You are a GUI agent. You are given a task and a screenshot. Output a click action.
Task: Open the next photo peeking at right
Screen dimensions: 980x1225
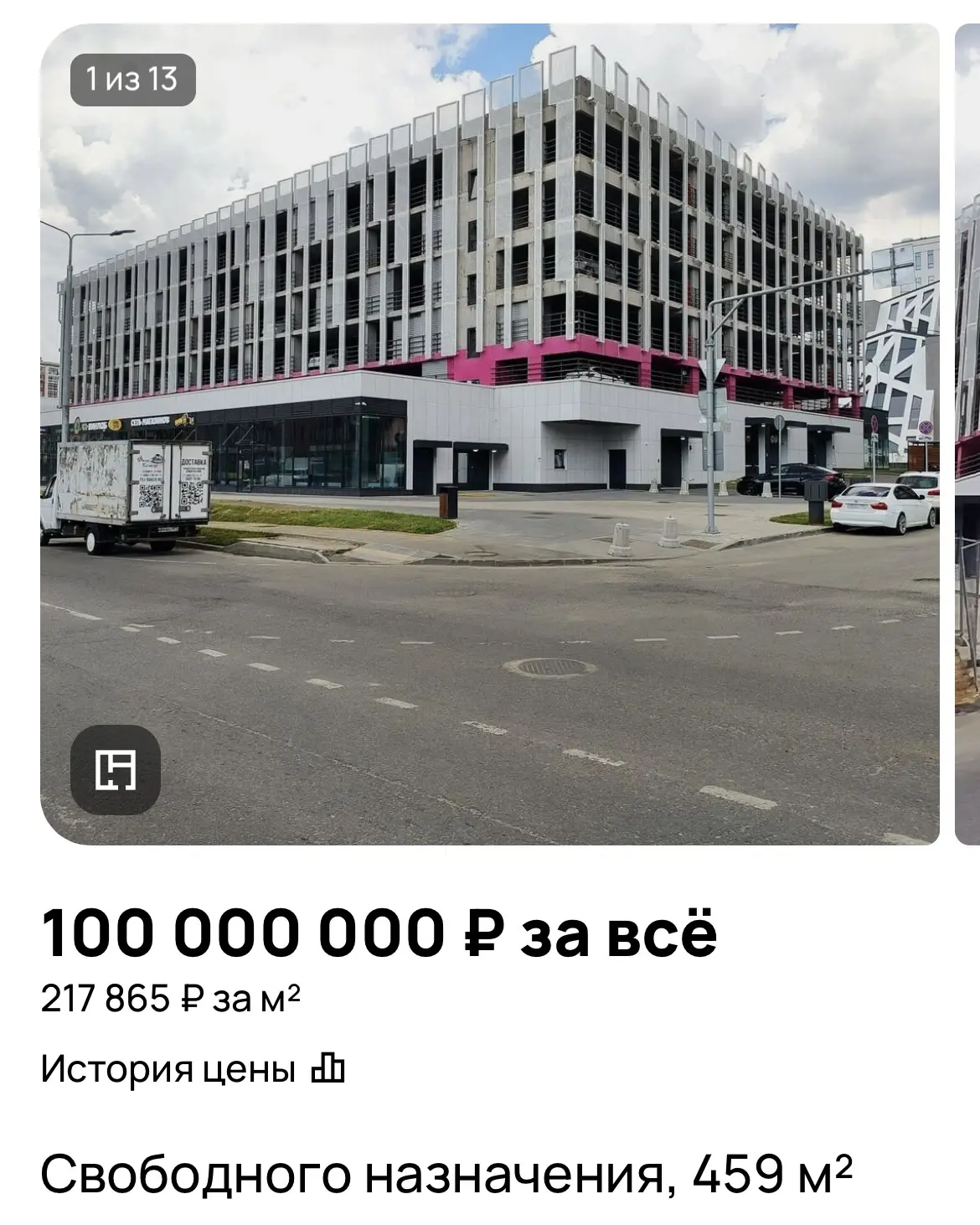967,434
